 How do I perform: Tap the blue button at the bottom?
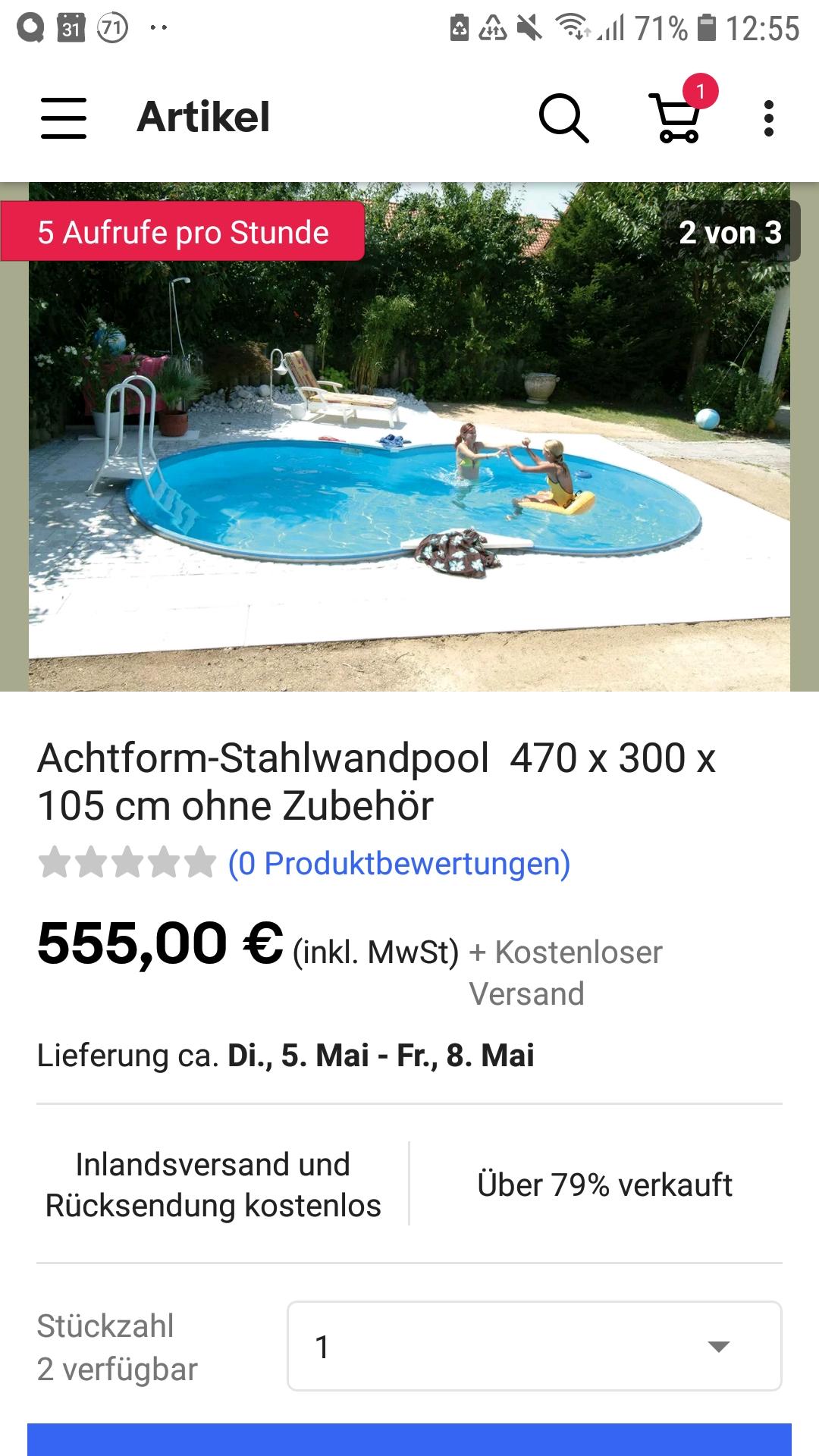pos(409,1439)
